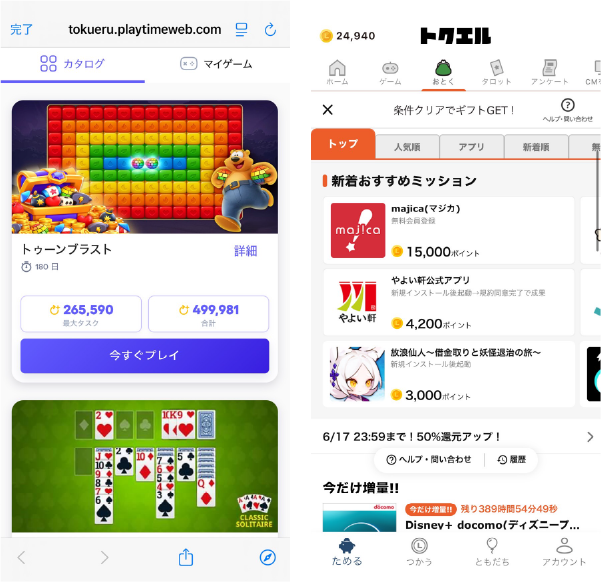Switch to the ゲーム tab
The image size is (601, 582).
tap(390, 73)
